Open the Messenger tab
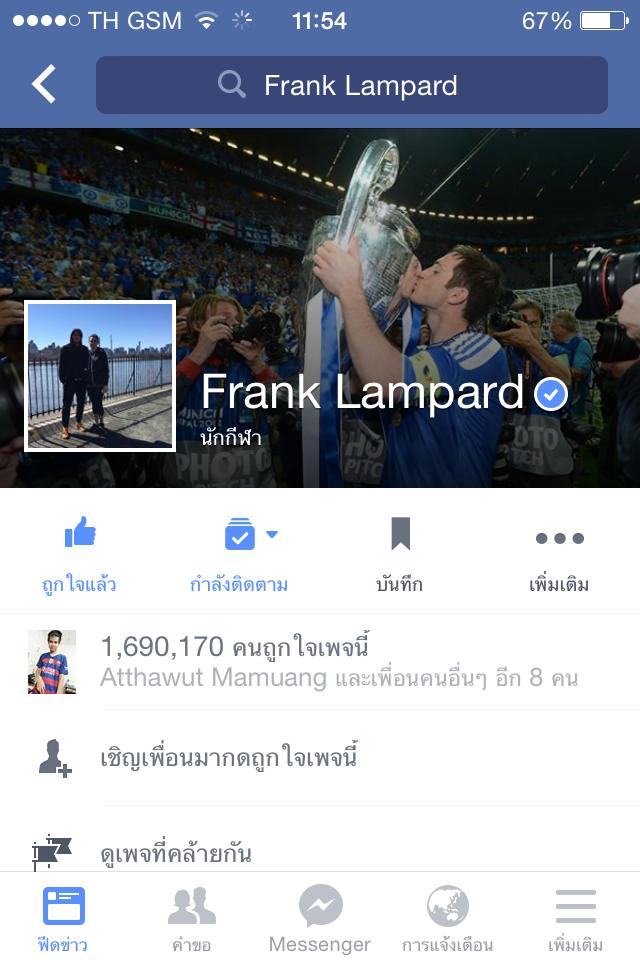 (320, 919)
